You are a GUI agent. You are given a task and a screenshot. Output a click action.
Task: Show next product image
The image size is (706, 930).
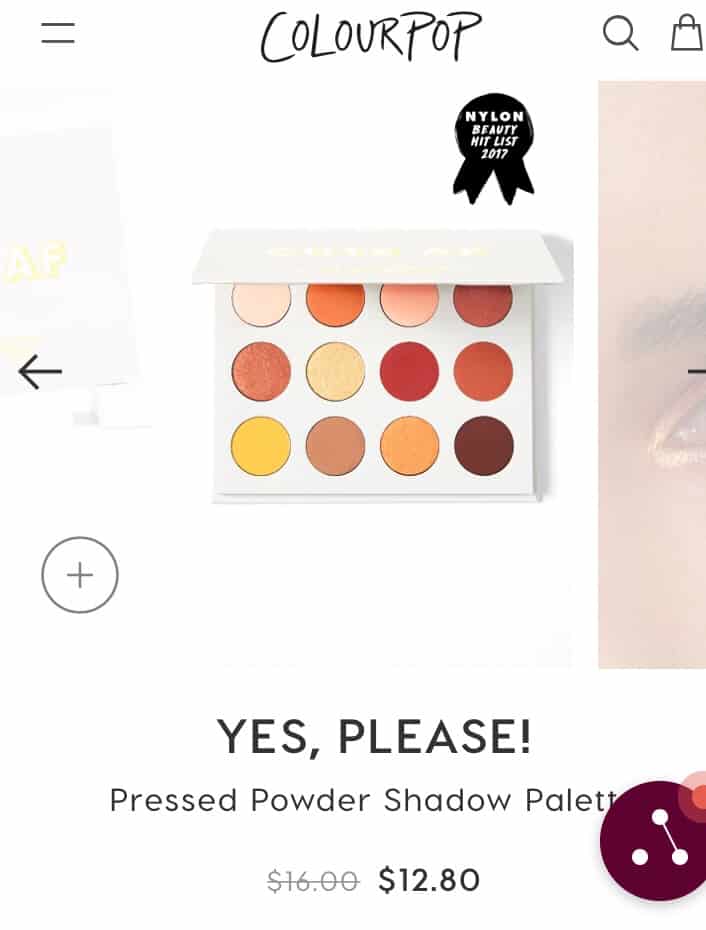(696, 372)
